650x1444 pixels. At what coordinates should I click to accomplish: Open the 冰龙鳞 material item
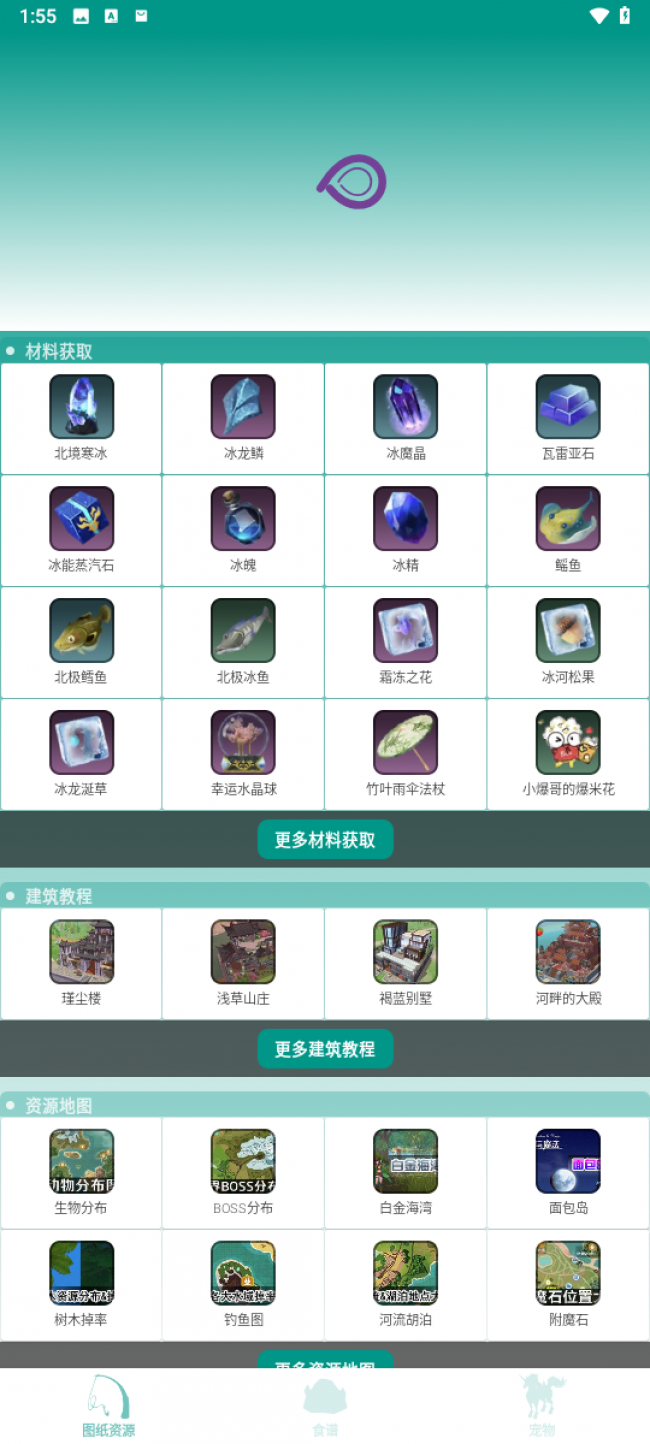pos(243,418)
